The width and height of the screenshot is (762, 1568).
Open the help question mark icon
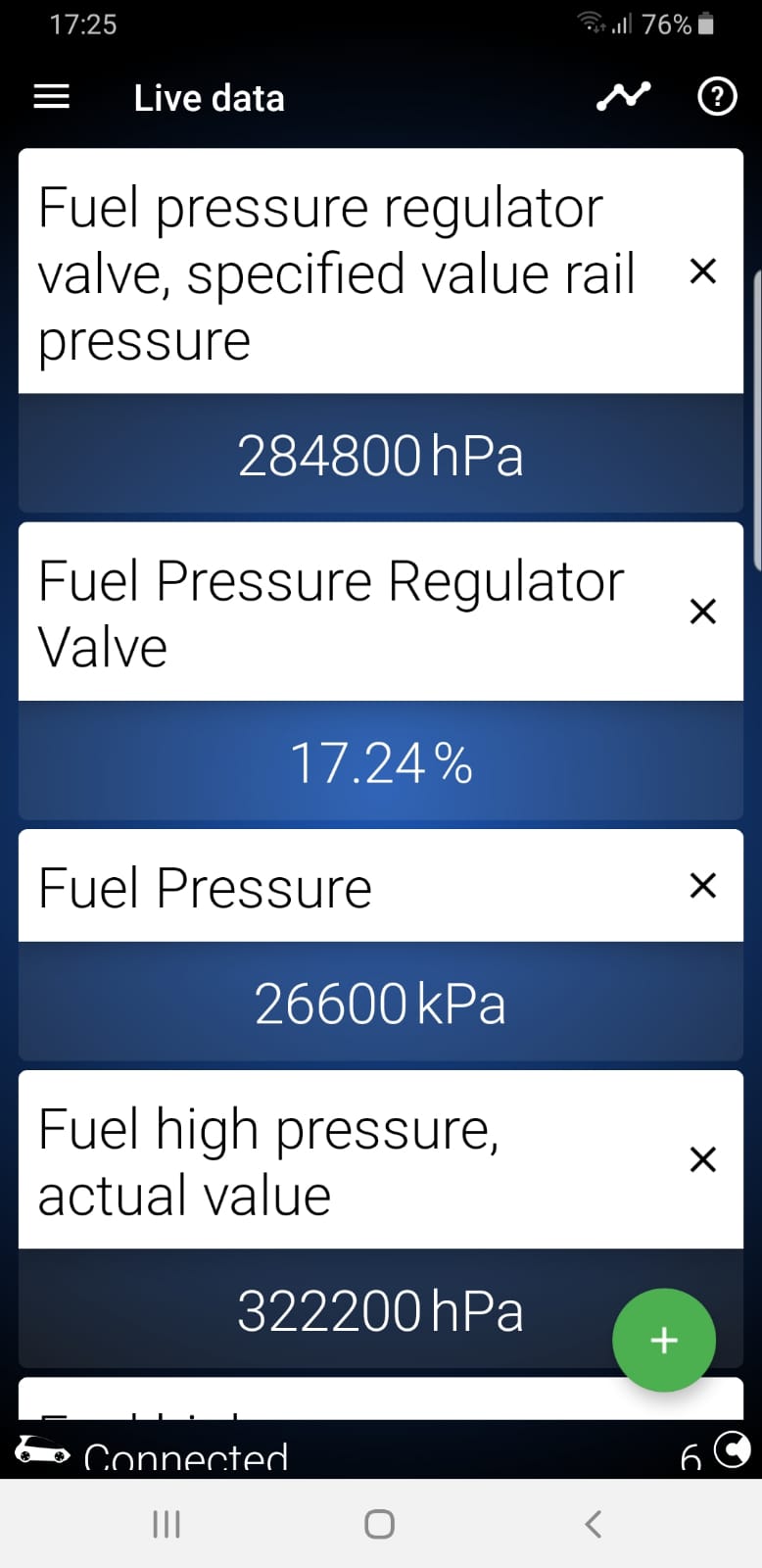click(717, 97)
